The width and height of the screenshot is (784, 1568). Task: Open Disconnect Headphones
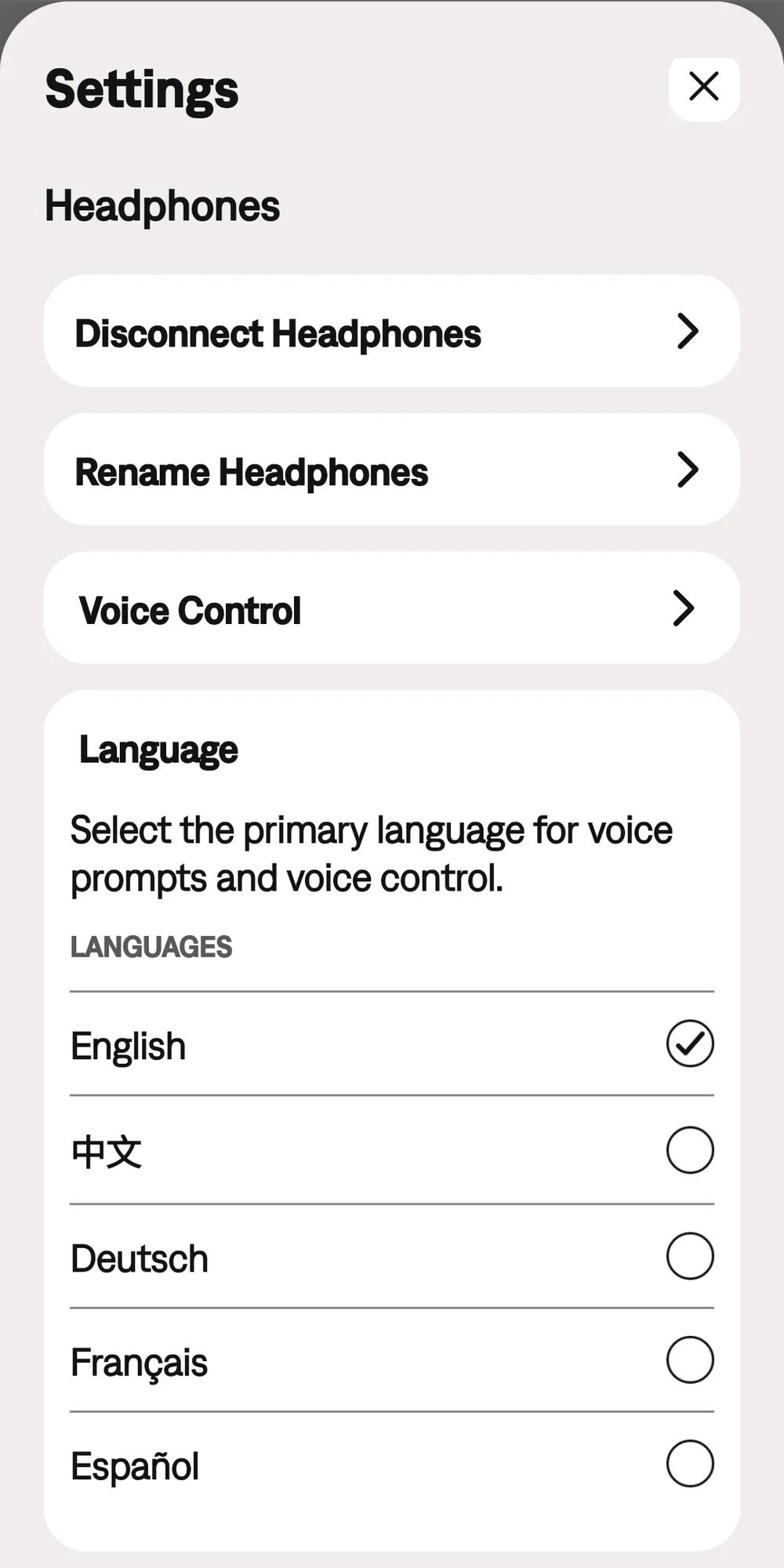coord(392,331)
